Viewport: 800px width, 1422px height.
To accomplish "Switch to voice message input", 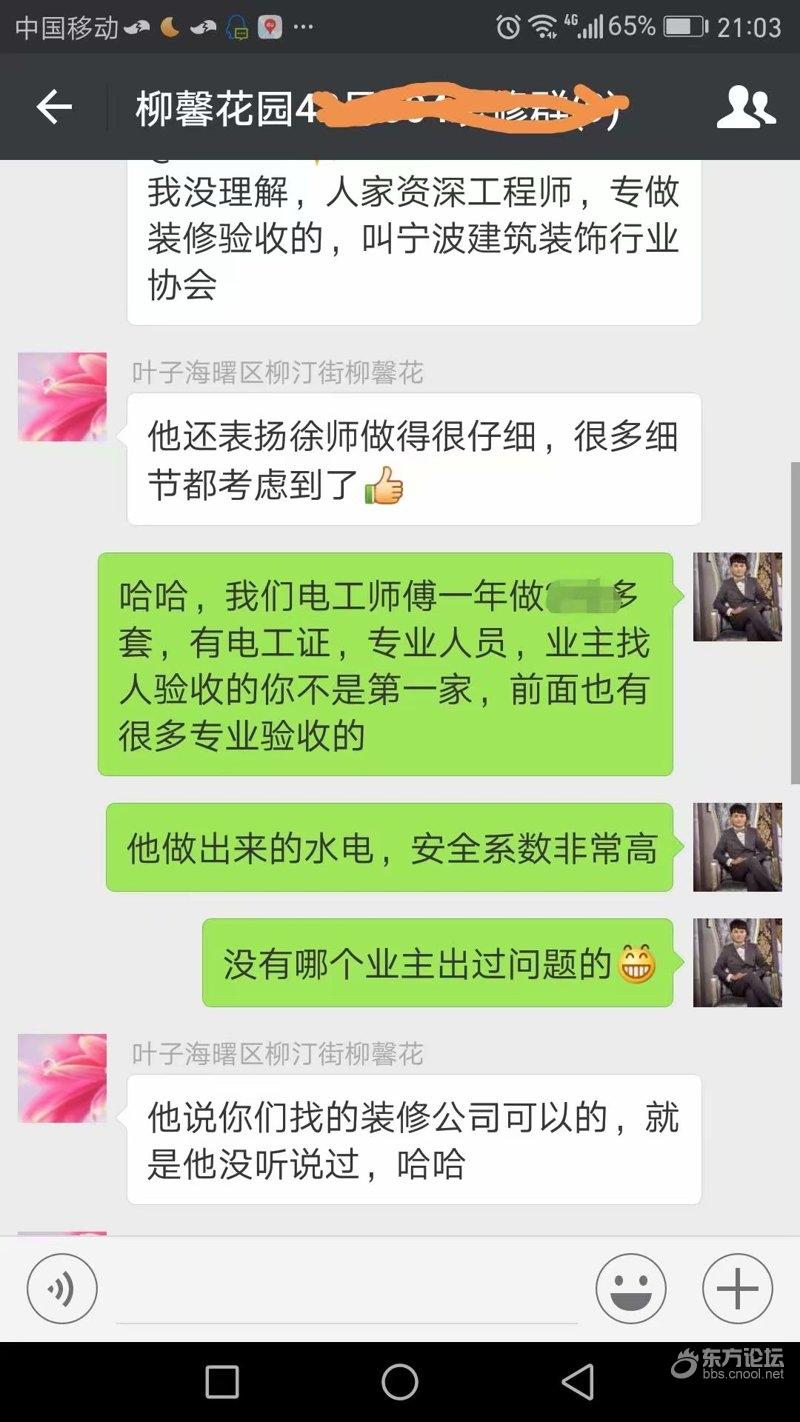I will point(62,1289).
